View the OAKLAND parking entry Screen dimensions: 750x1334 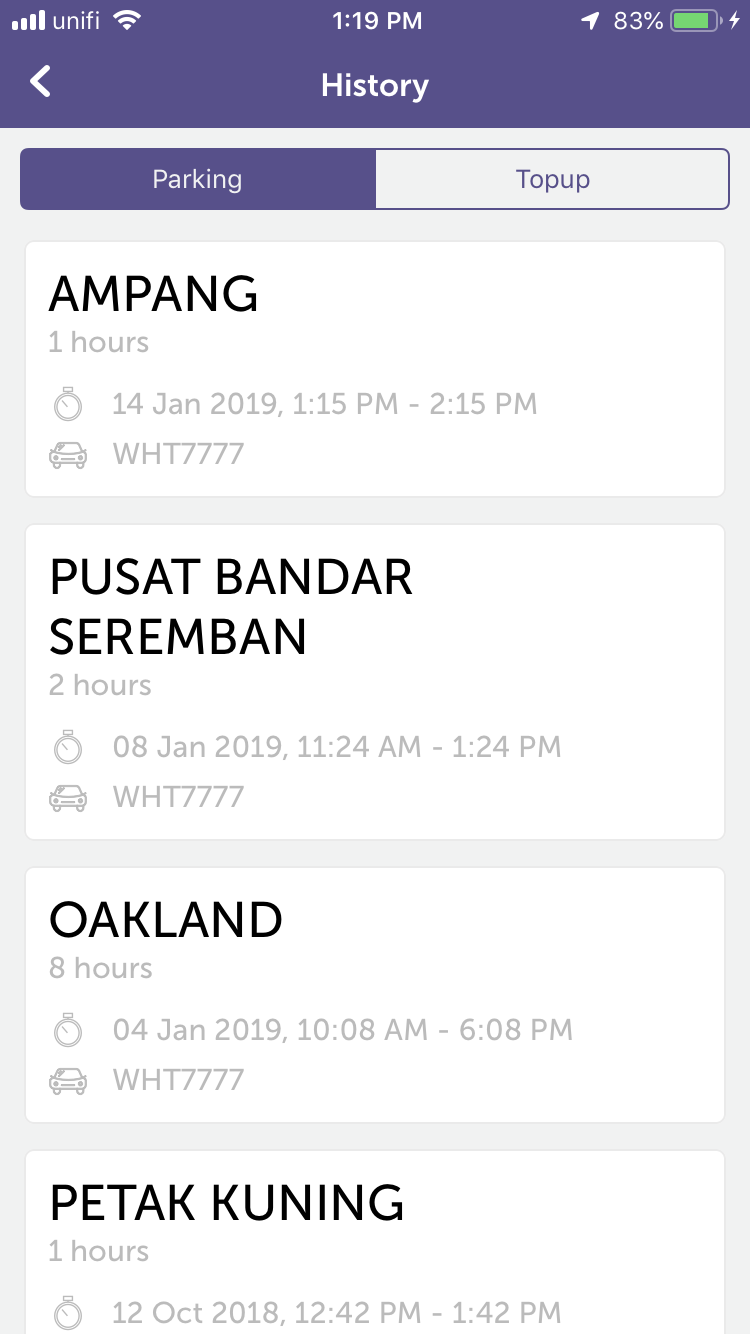pos(375,995)
